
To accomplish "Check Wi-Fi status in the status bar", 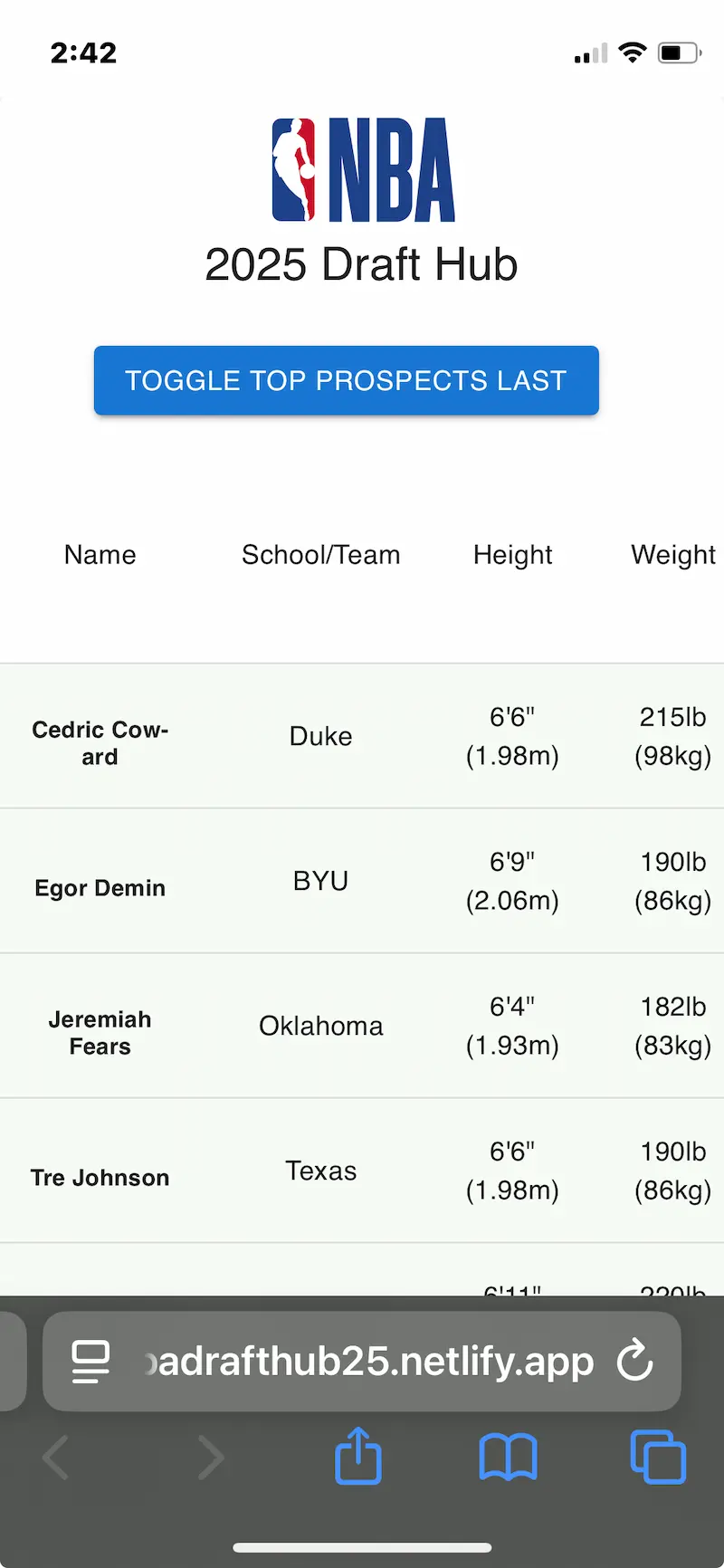I will pos(632,52).
